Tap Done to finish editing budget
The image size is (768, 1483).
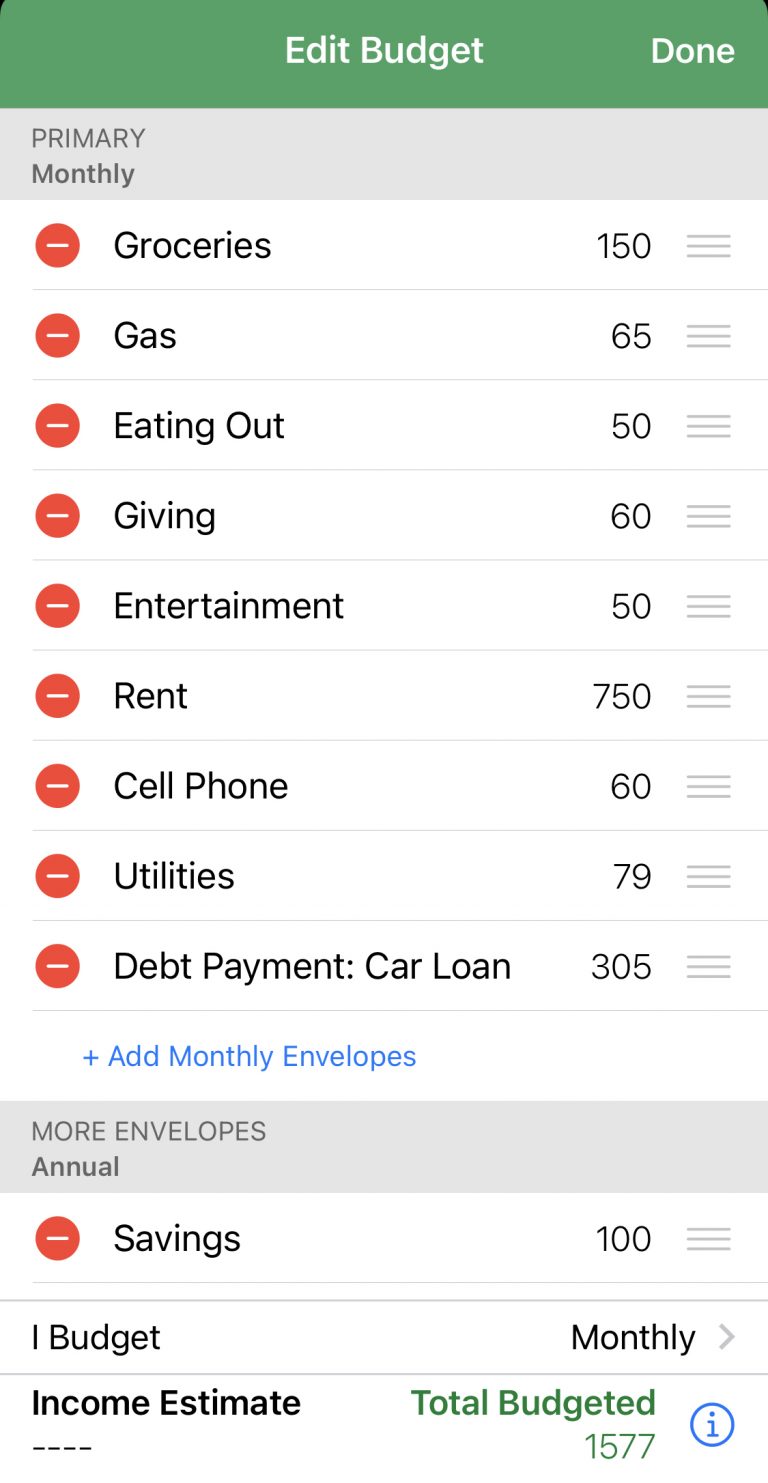coord(692,51)
